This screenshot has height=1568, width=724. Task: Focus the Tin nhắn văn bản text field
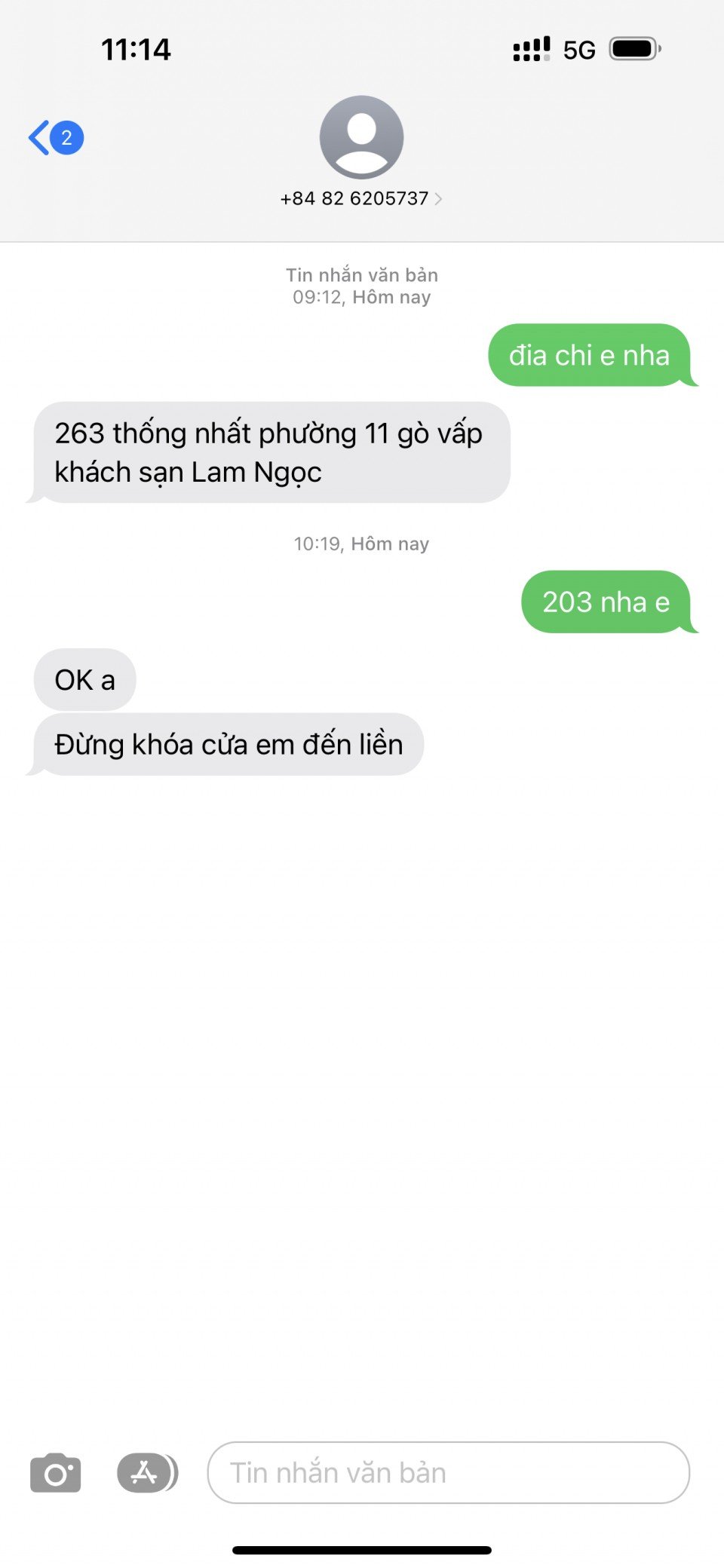pos(448,1472)
